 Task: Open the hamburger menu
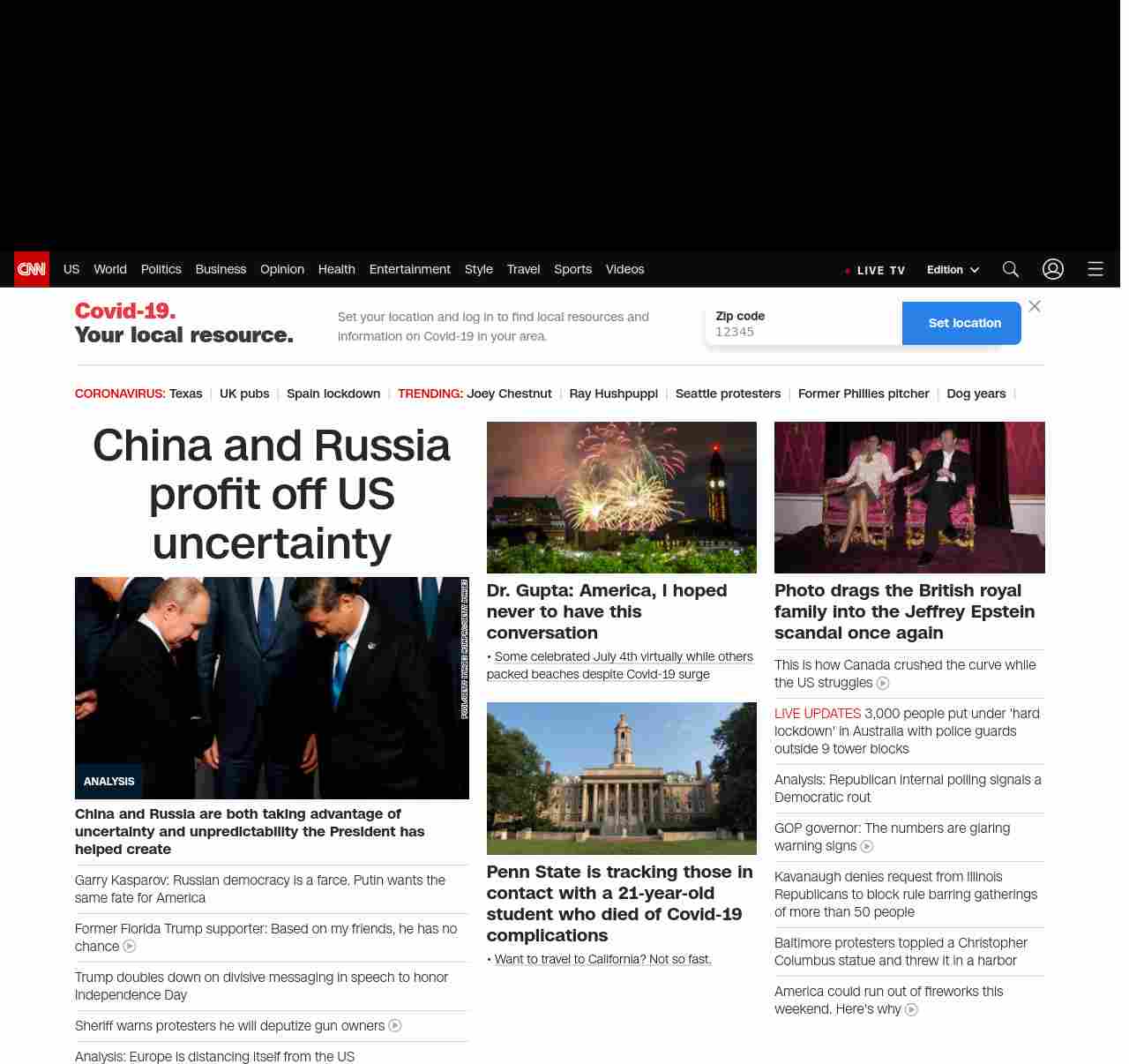pos(1095,269)
